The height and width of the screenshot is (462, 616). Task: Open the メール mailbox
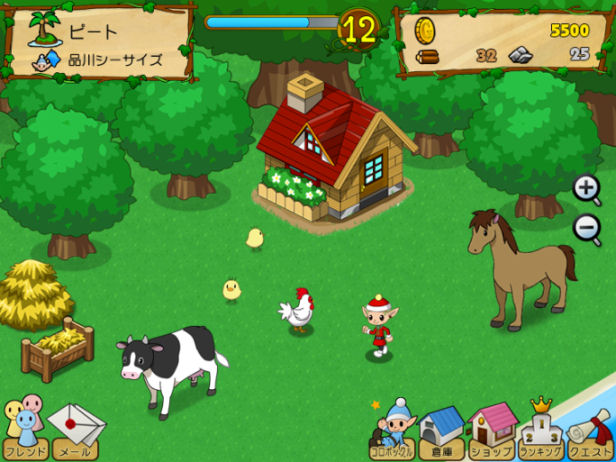pyautogui.click(x=75, y=430)
